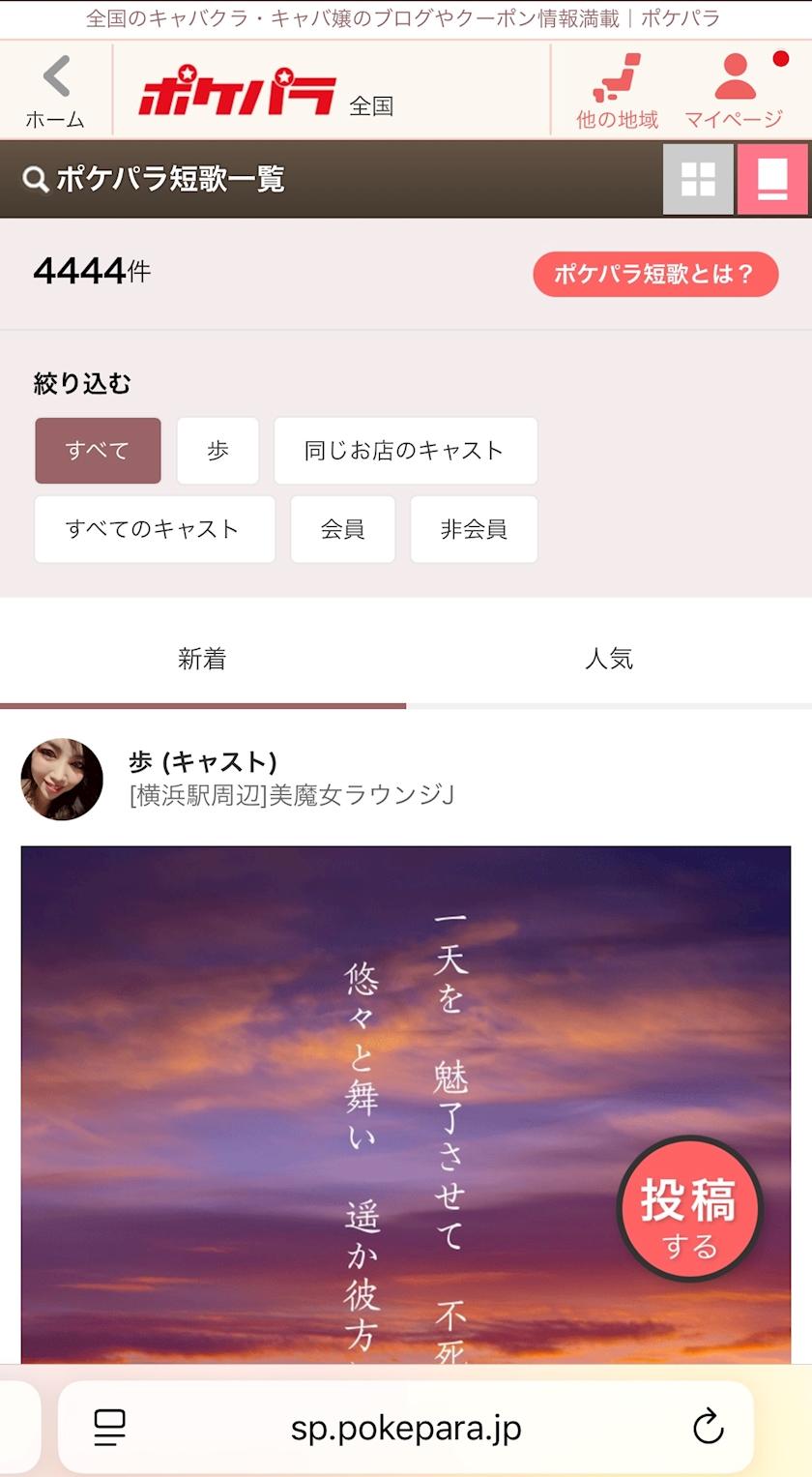
Task: Open マイページ
Action: pyautogui.click(x=735, y=92)
